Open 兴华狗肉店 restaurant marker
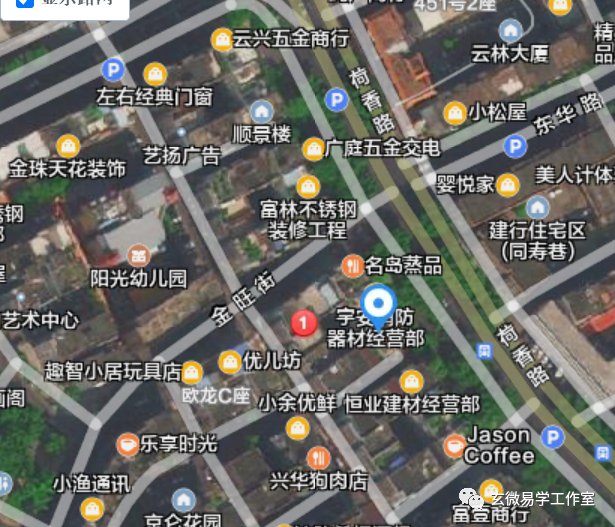 (320, 457)
